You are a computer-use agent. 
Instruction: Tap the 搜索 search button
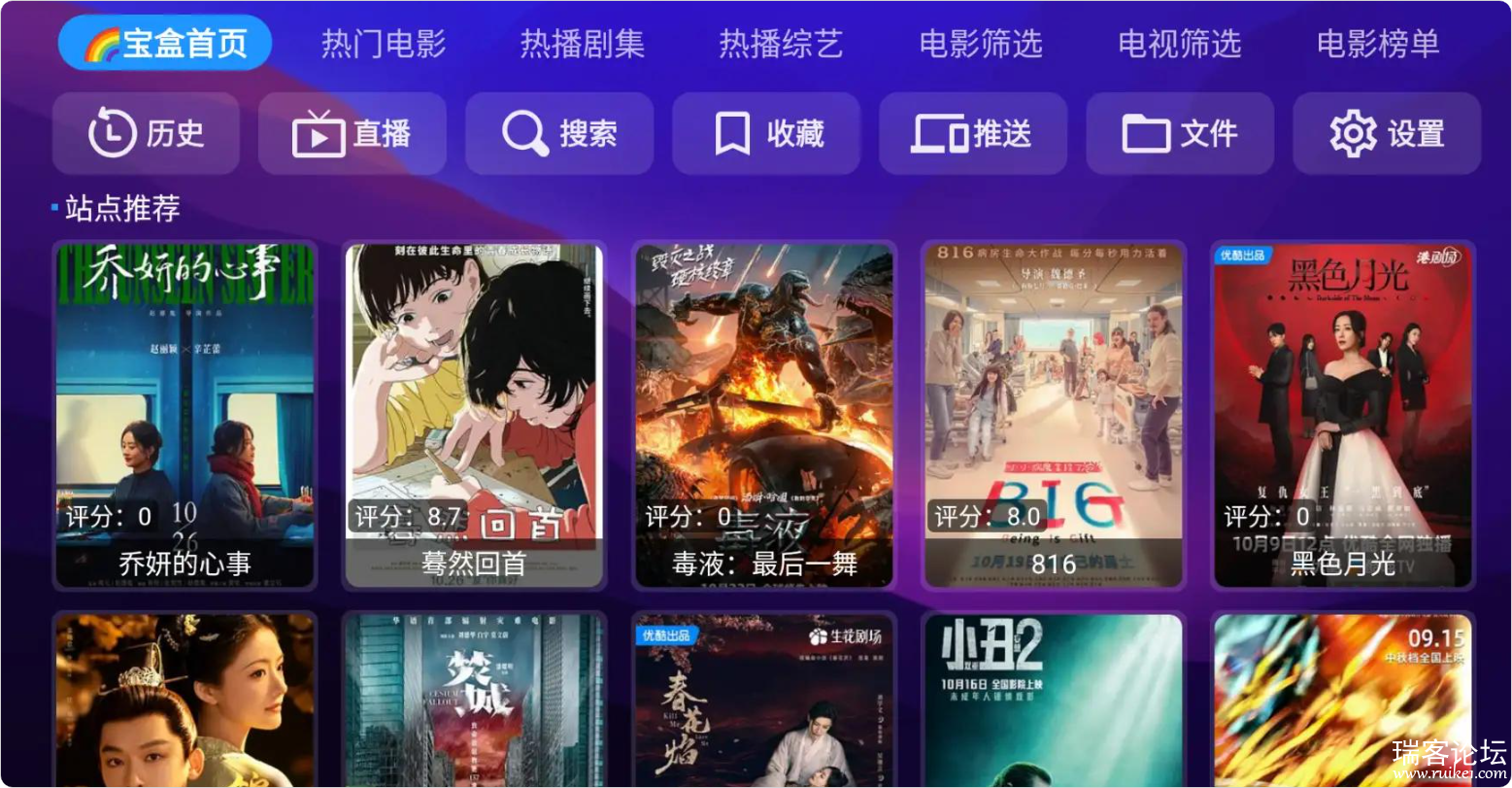tap(559, 133)
